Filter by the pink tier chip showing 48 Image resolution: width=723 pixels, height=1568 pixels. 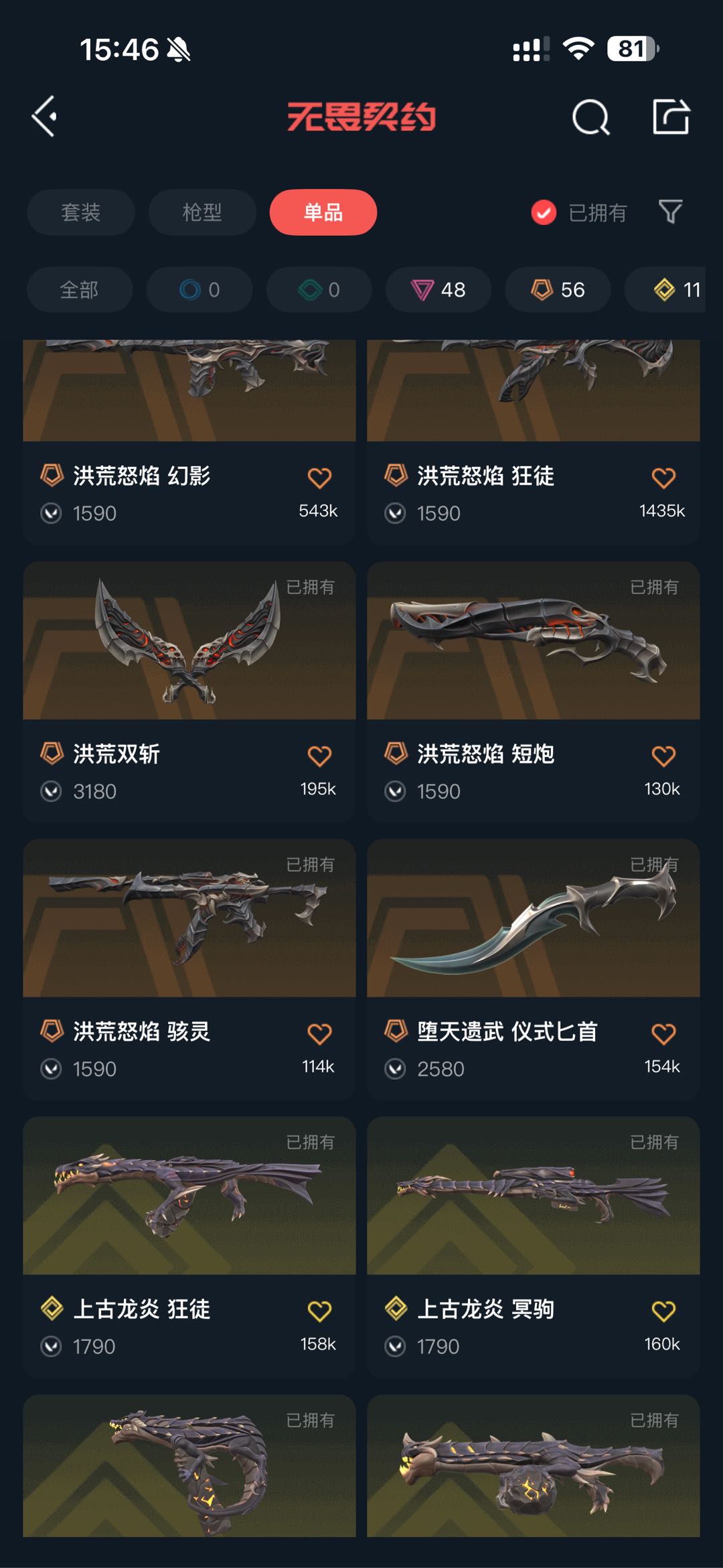(x=438, y=289)
